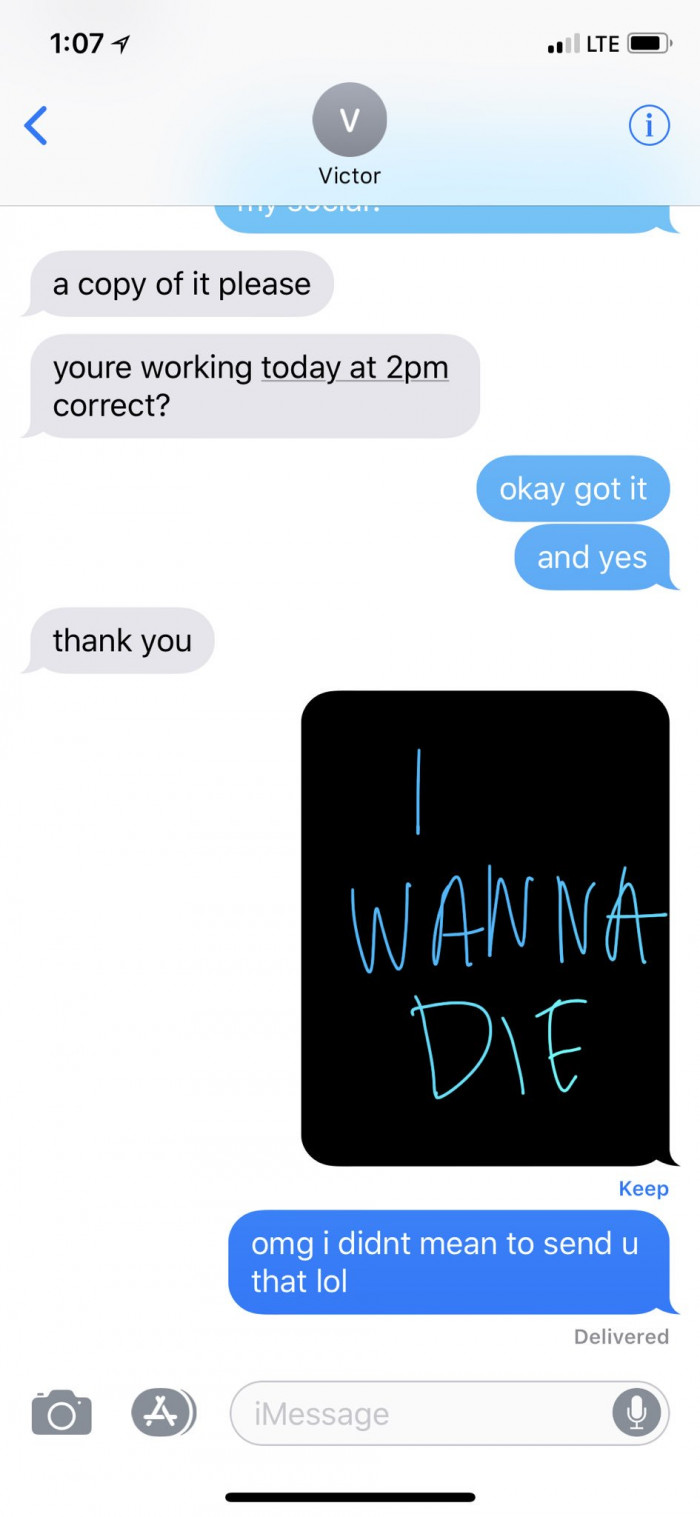Go back to the messages list

click(36, 126)
